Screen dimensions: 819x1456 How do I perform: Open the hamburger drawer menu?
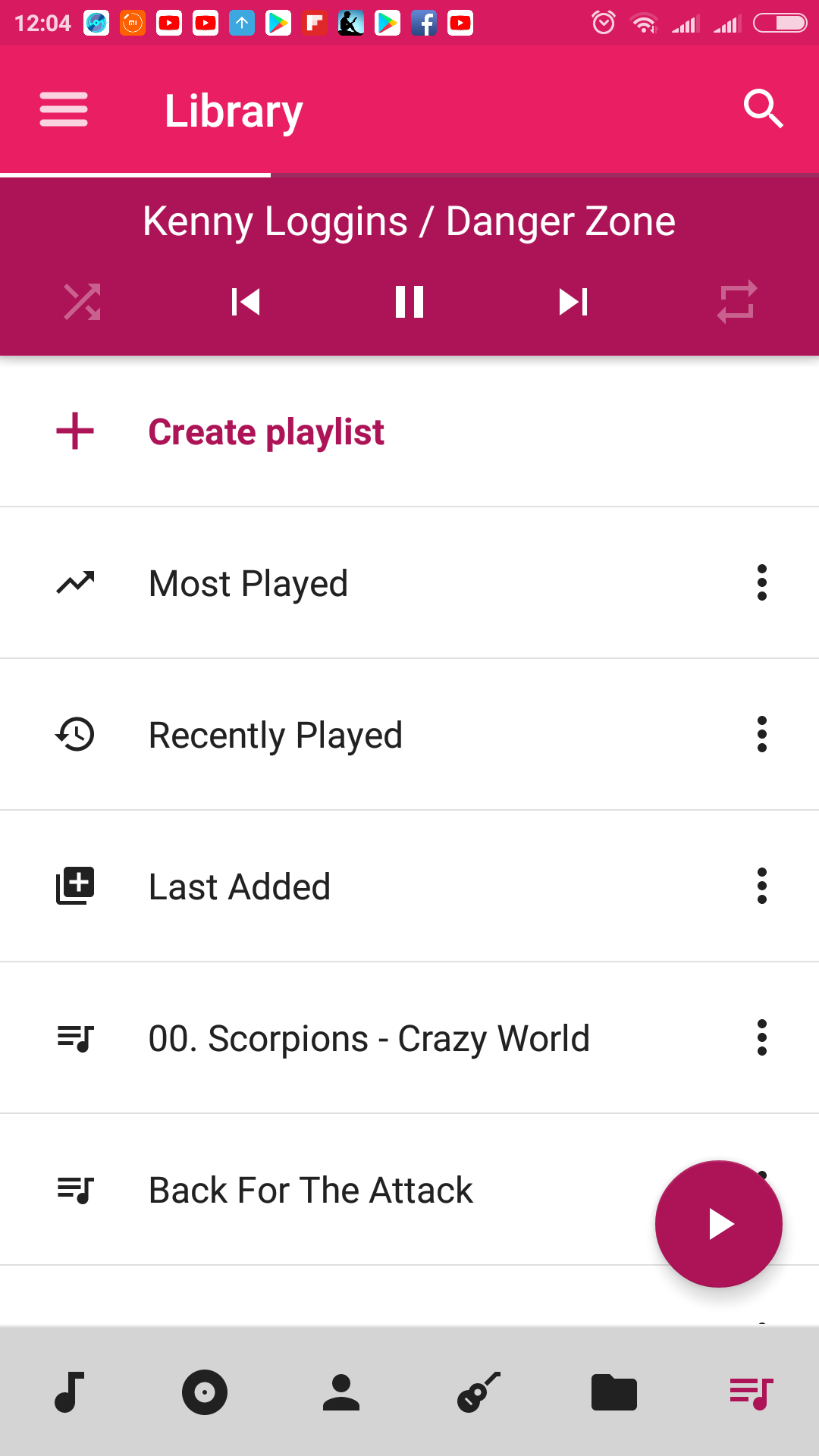(x=64, y=110)
